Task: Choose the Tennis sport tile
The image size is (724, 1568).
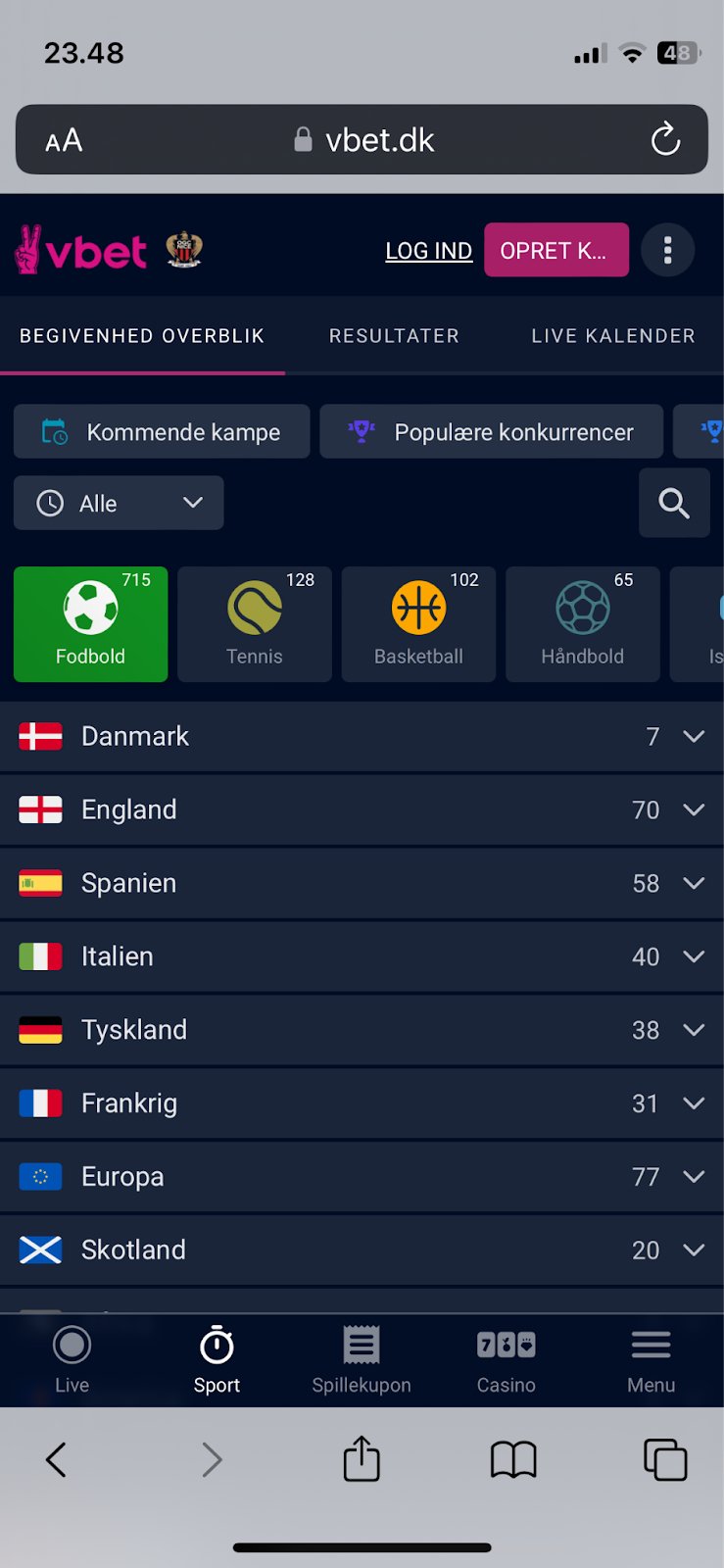Action: pos(255,624)
